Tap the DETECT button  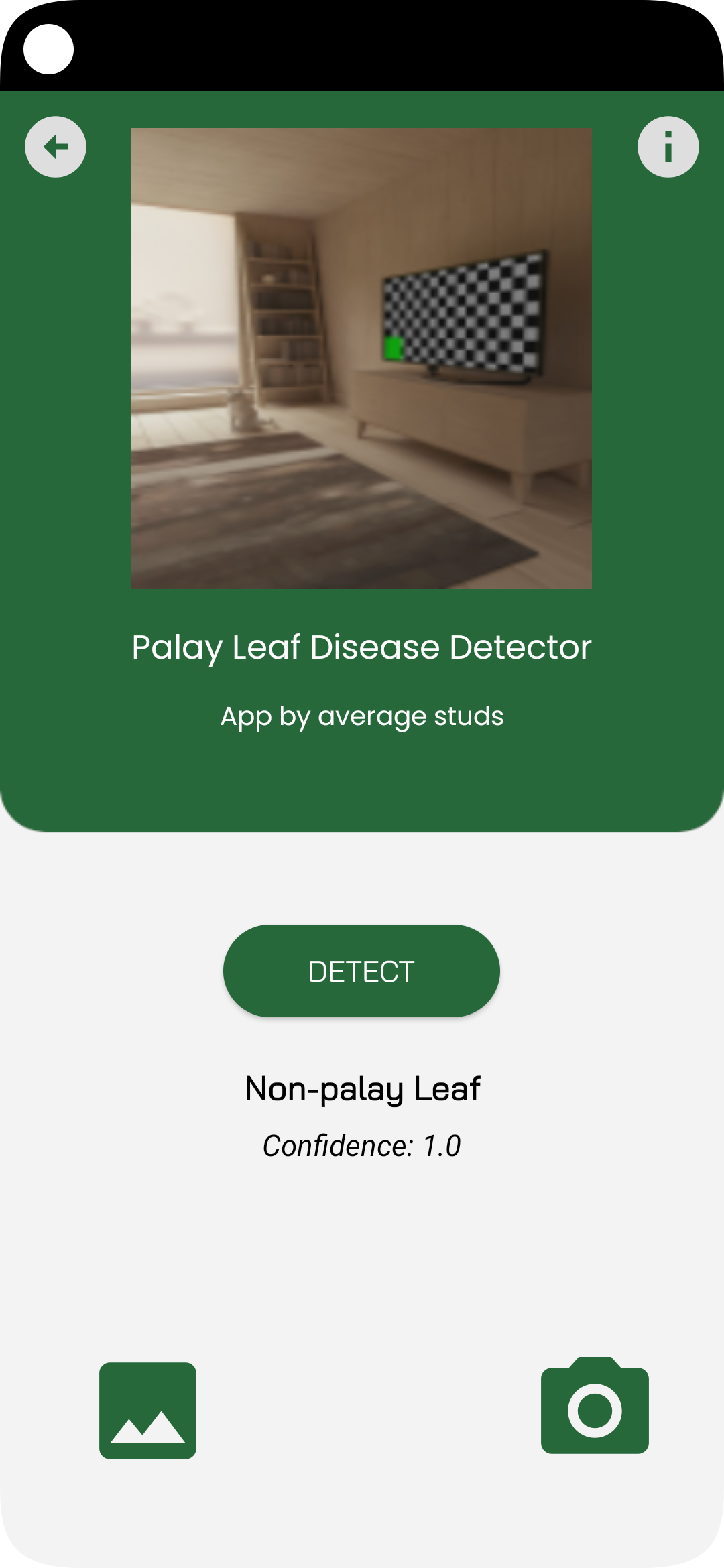[361, 971]
